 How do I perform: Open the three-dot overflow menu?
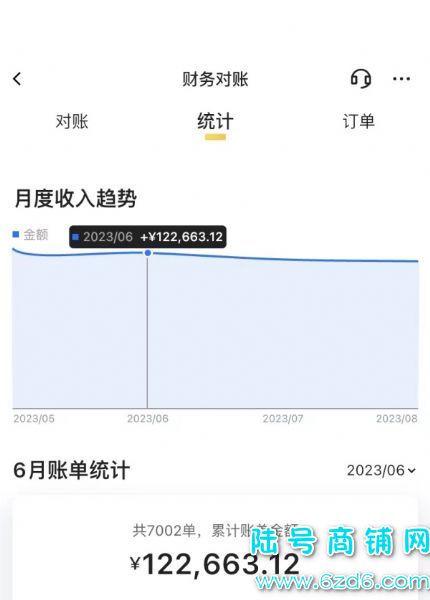(x=401, y=79)
